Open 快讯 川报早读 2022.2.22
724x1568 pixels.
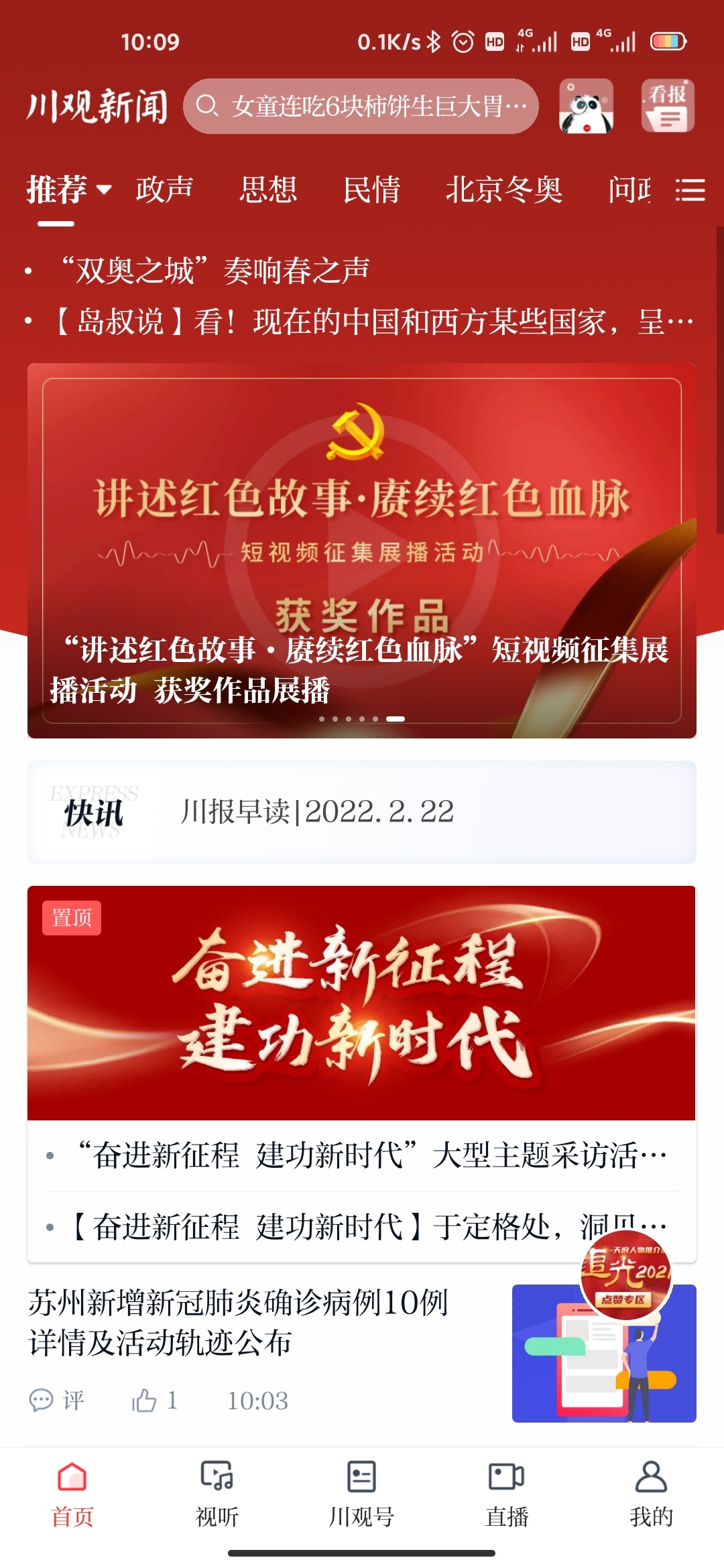[362, 812]
